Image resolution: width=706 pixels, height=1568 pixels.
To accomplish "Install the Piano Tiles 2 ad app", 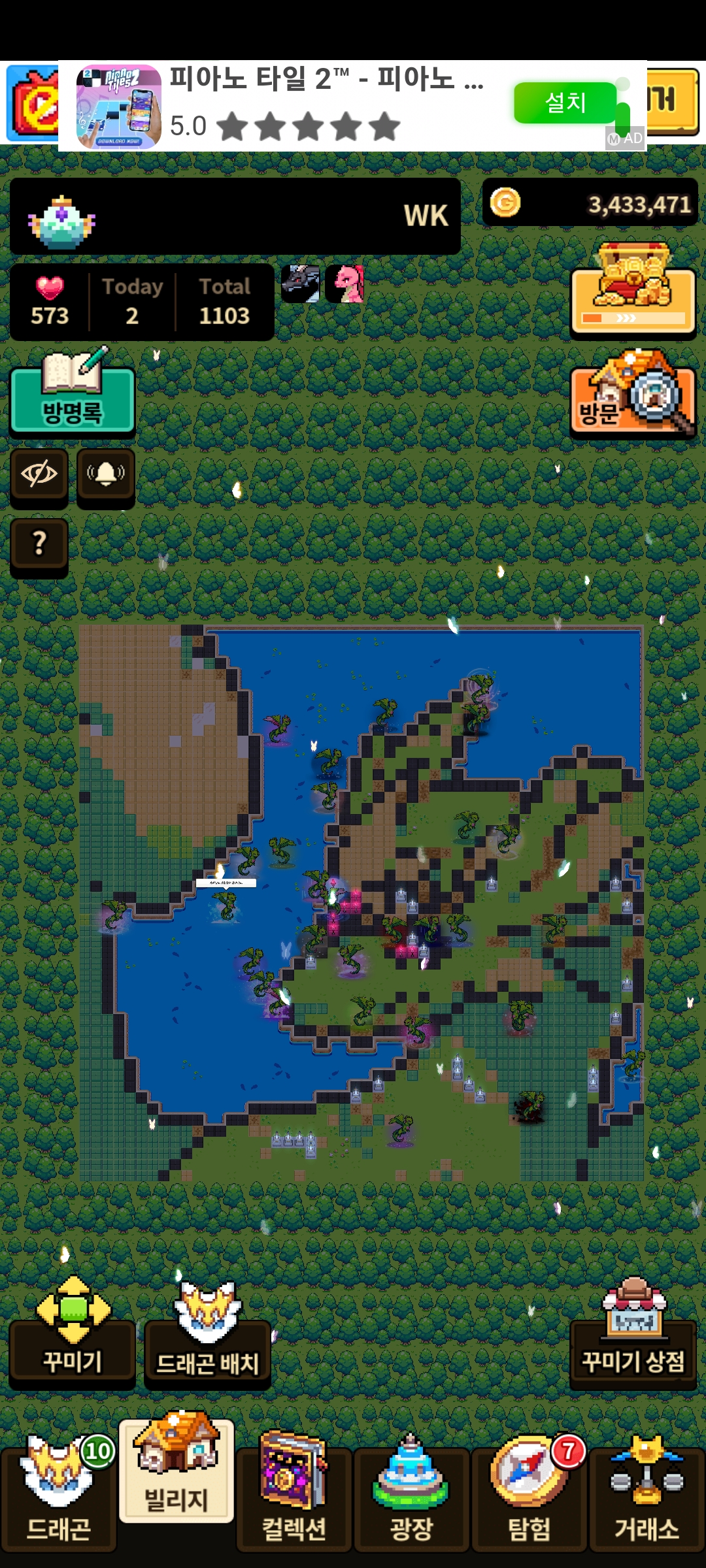I will point(565,103).
